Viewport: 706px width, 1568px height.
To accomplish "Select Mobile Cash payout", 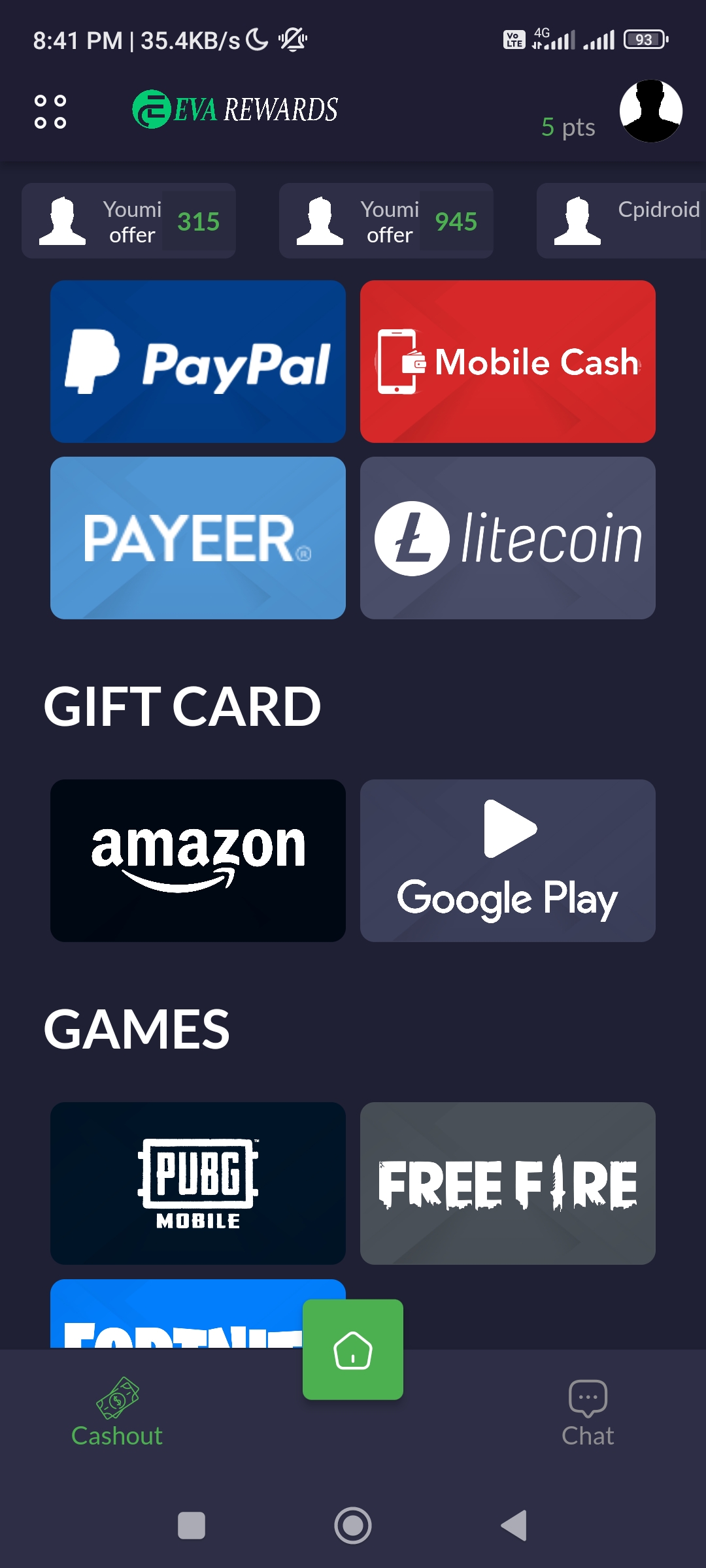I will click(507, 362).
